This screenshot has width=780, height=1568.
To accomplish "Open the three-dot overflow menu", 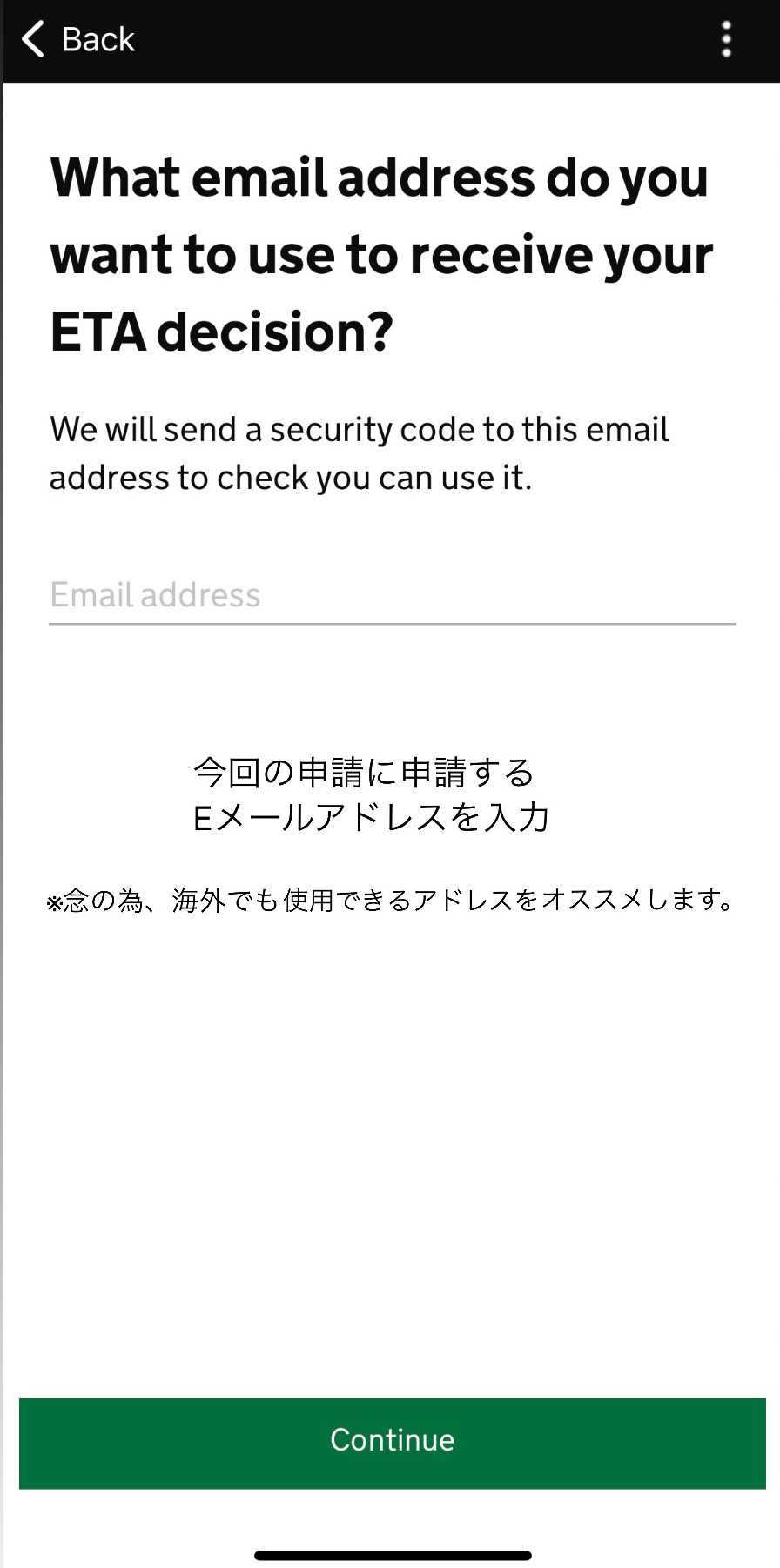I will click(726, 40).
